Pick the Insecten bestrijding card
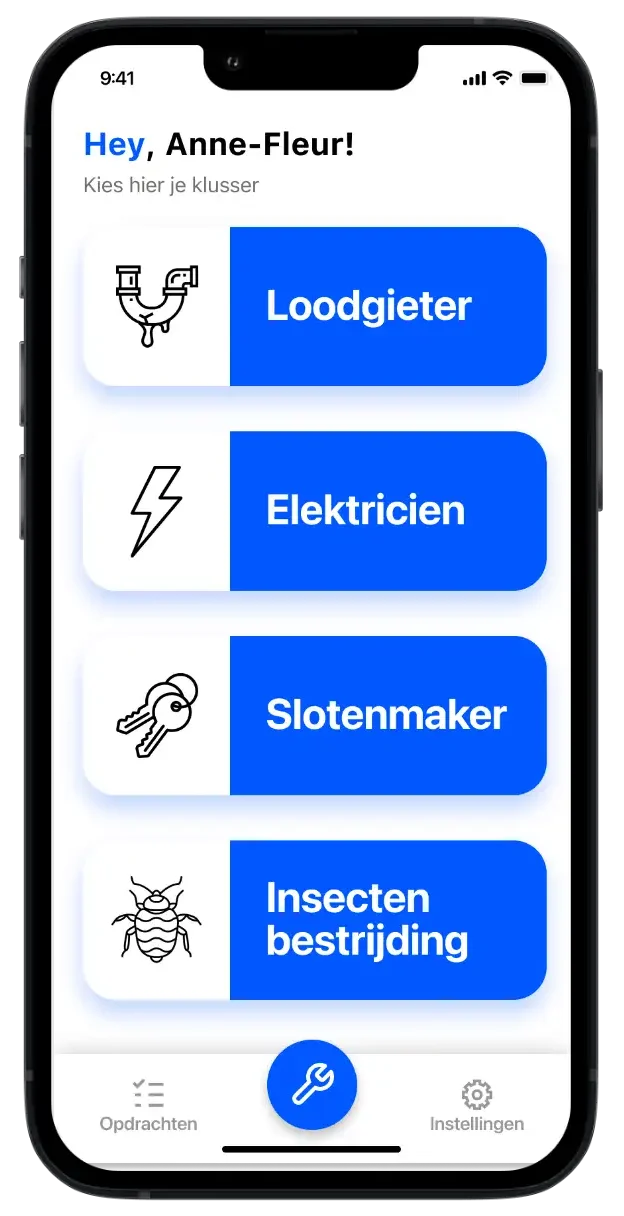624x1216 pixels. pos(315,920)
